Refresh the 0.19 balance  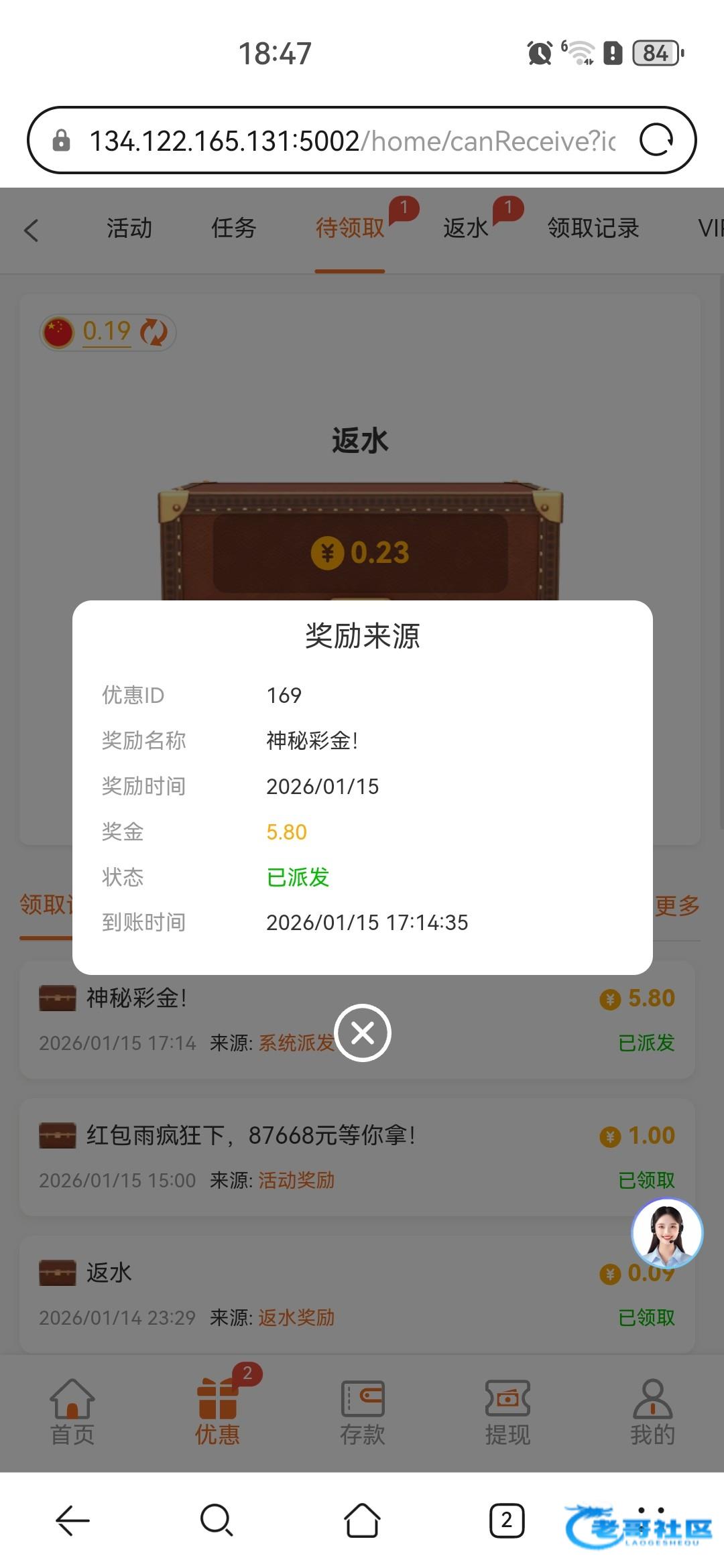pos(154,332)
